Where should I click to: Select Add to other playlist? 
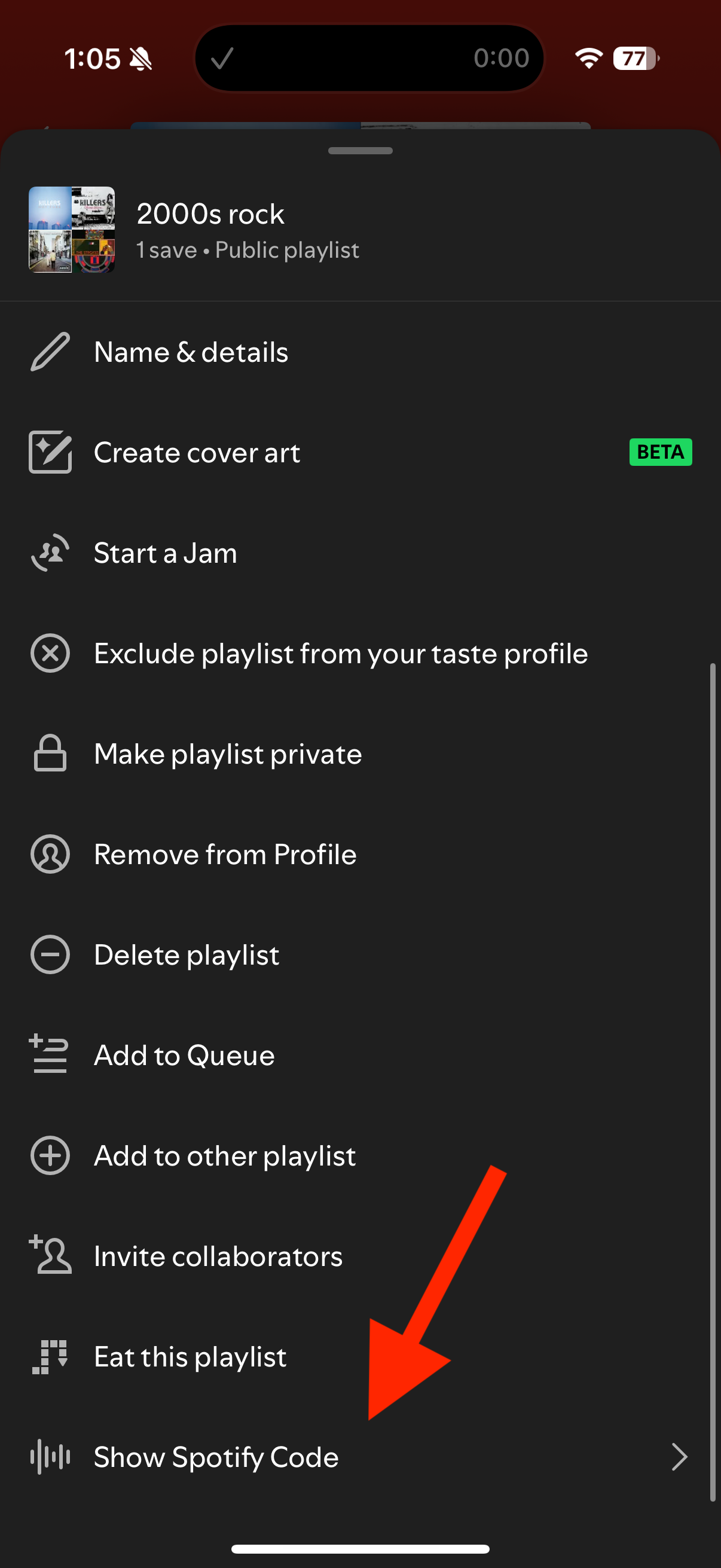(x=224, y=1155)
